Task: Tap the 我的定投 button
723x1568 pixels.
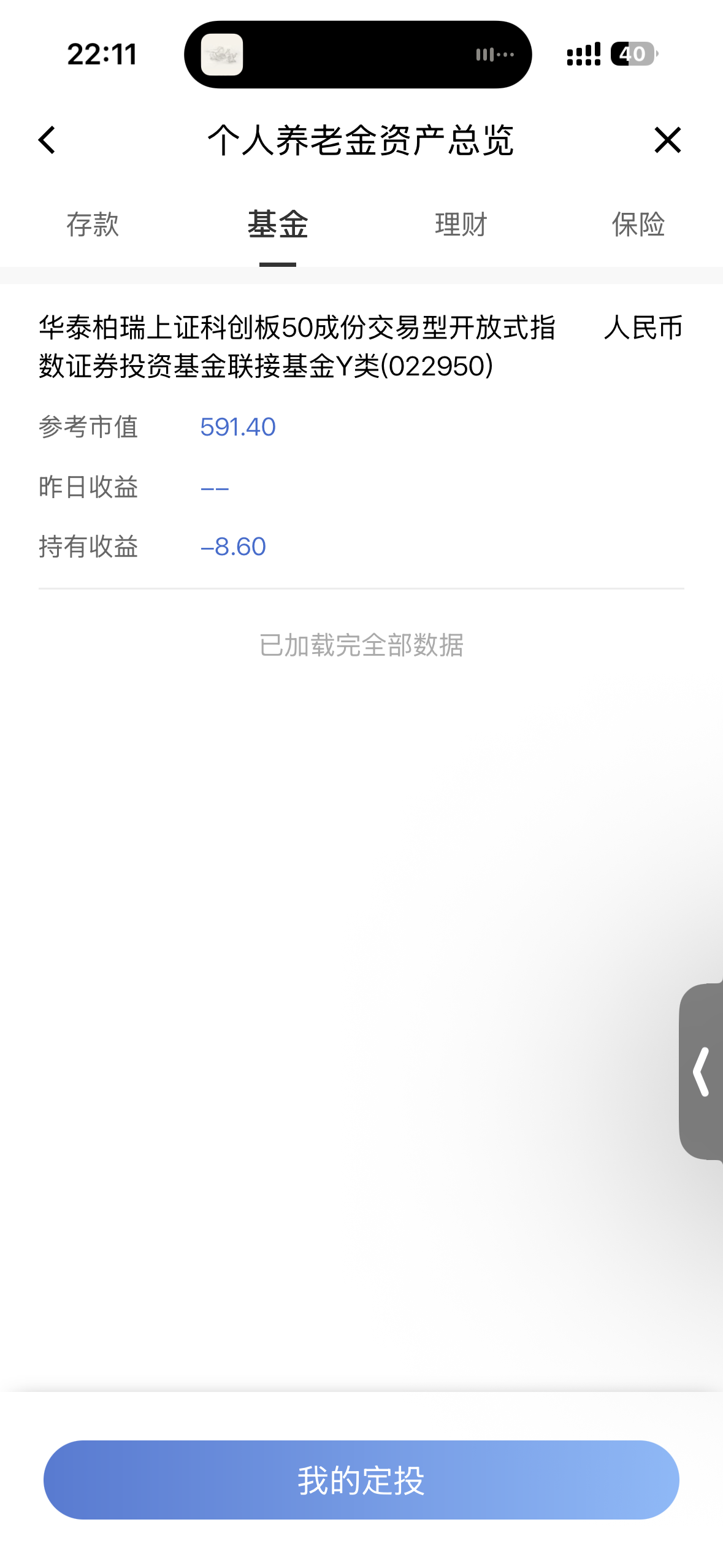Action: coord(361,1479)
